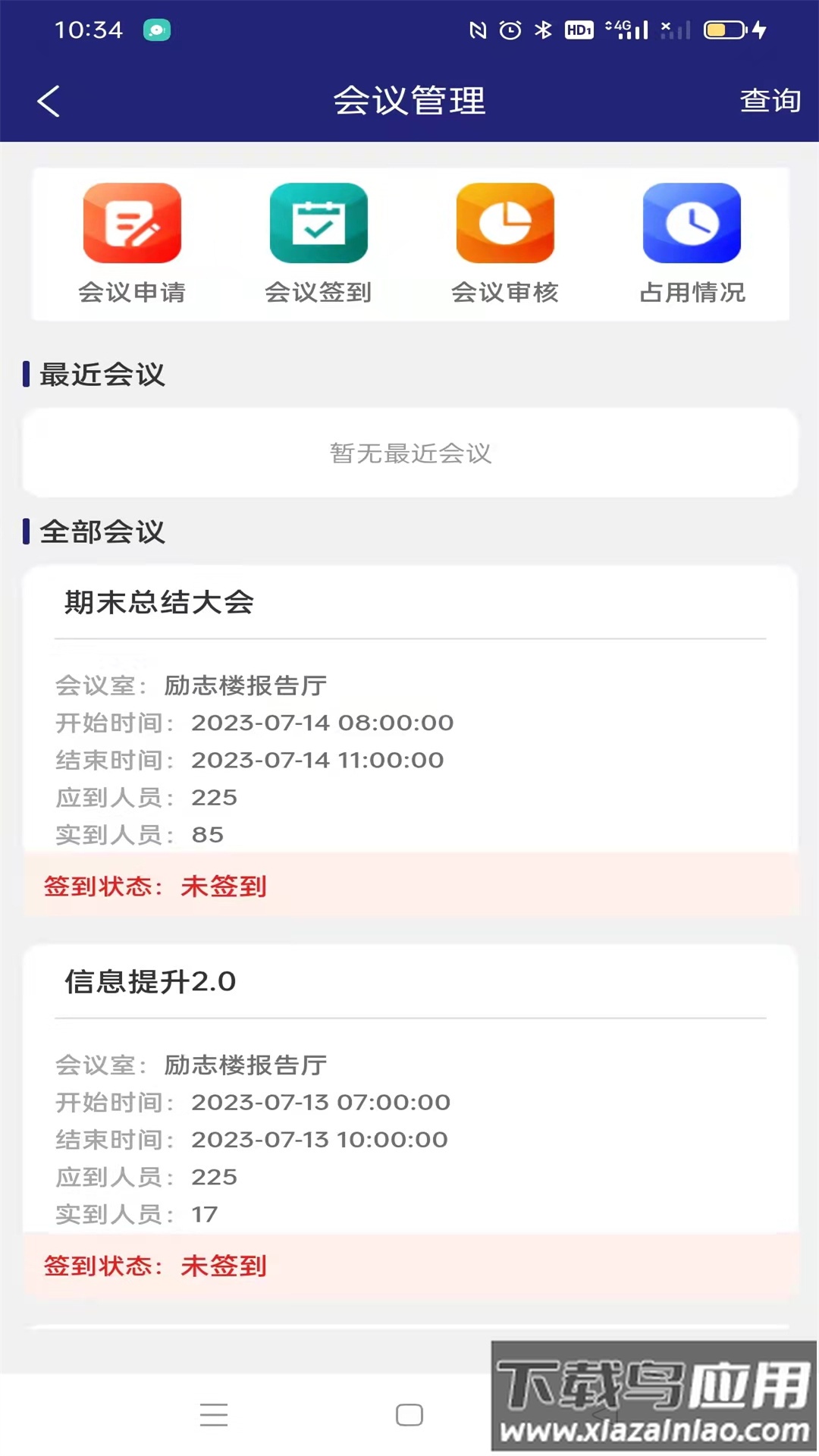
Task: Open the recent apps button in navigation bar
Action: point(215,1414)
